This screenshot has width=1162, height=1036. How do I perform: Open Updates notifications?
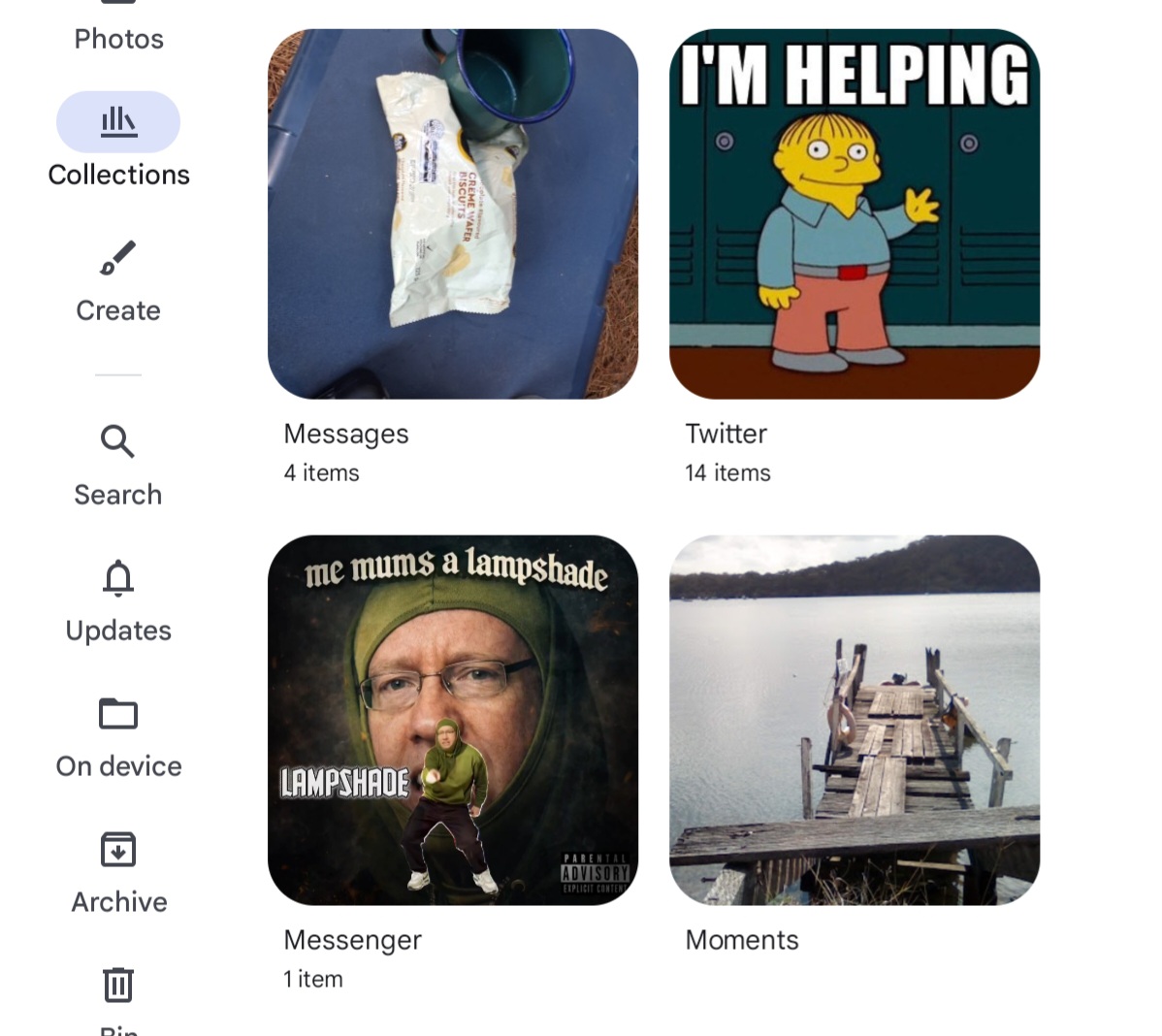coord(118,600)
